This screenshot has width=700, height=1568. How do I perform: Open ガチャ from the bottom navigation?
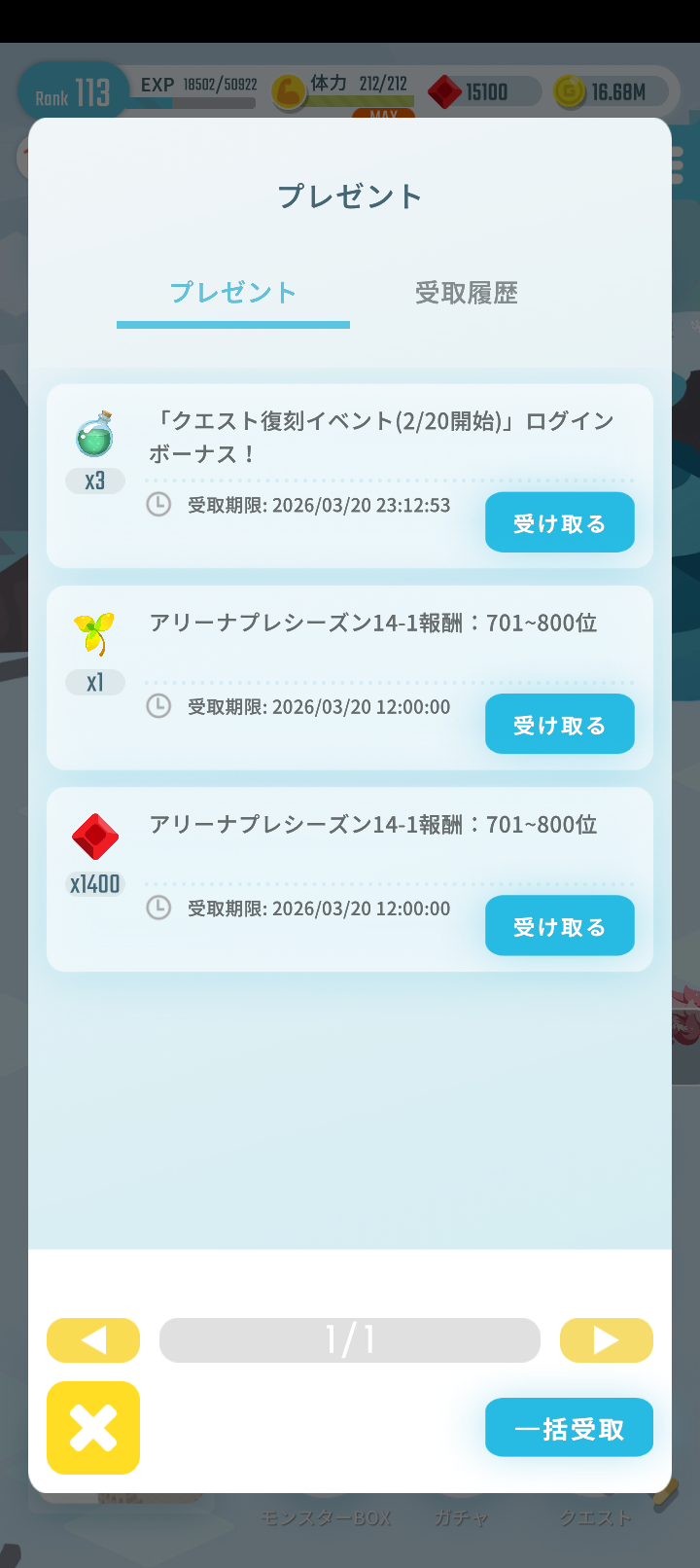coord(460,1515)
